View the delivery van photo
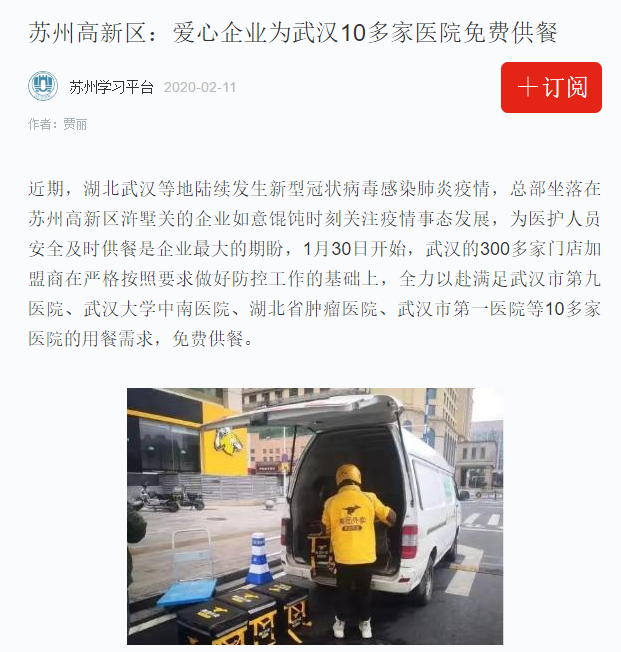 tap(314, 516)
